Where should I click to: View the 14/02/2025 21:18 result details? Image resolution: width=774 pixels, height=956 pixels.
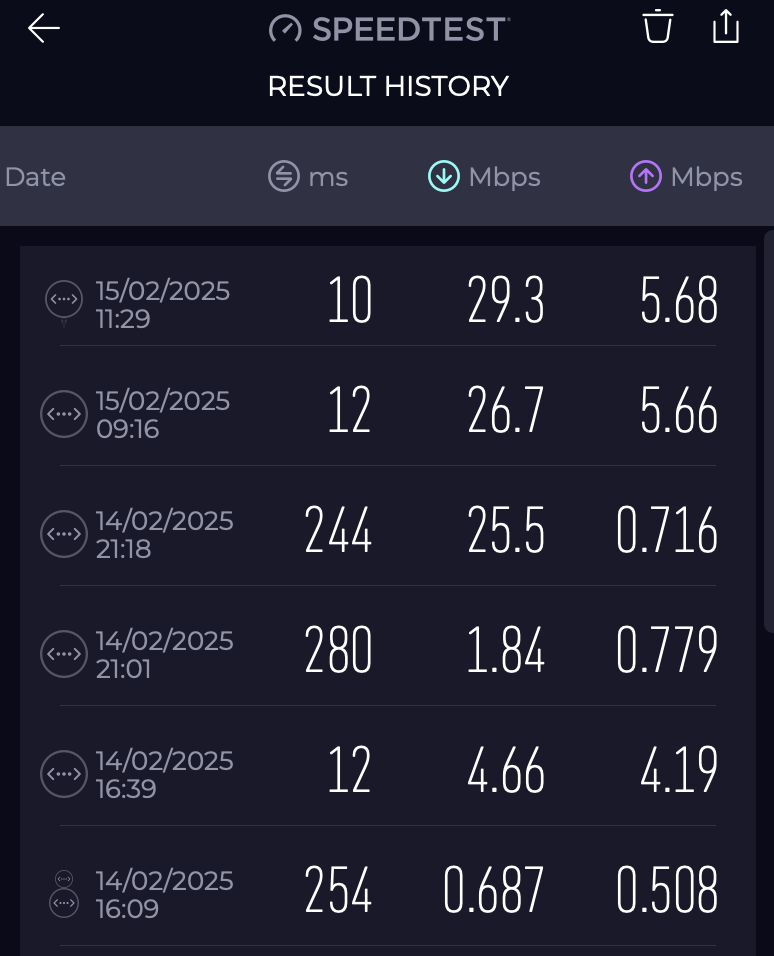388,532
